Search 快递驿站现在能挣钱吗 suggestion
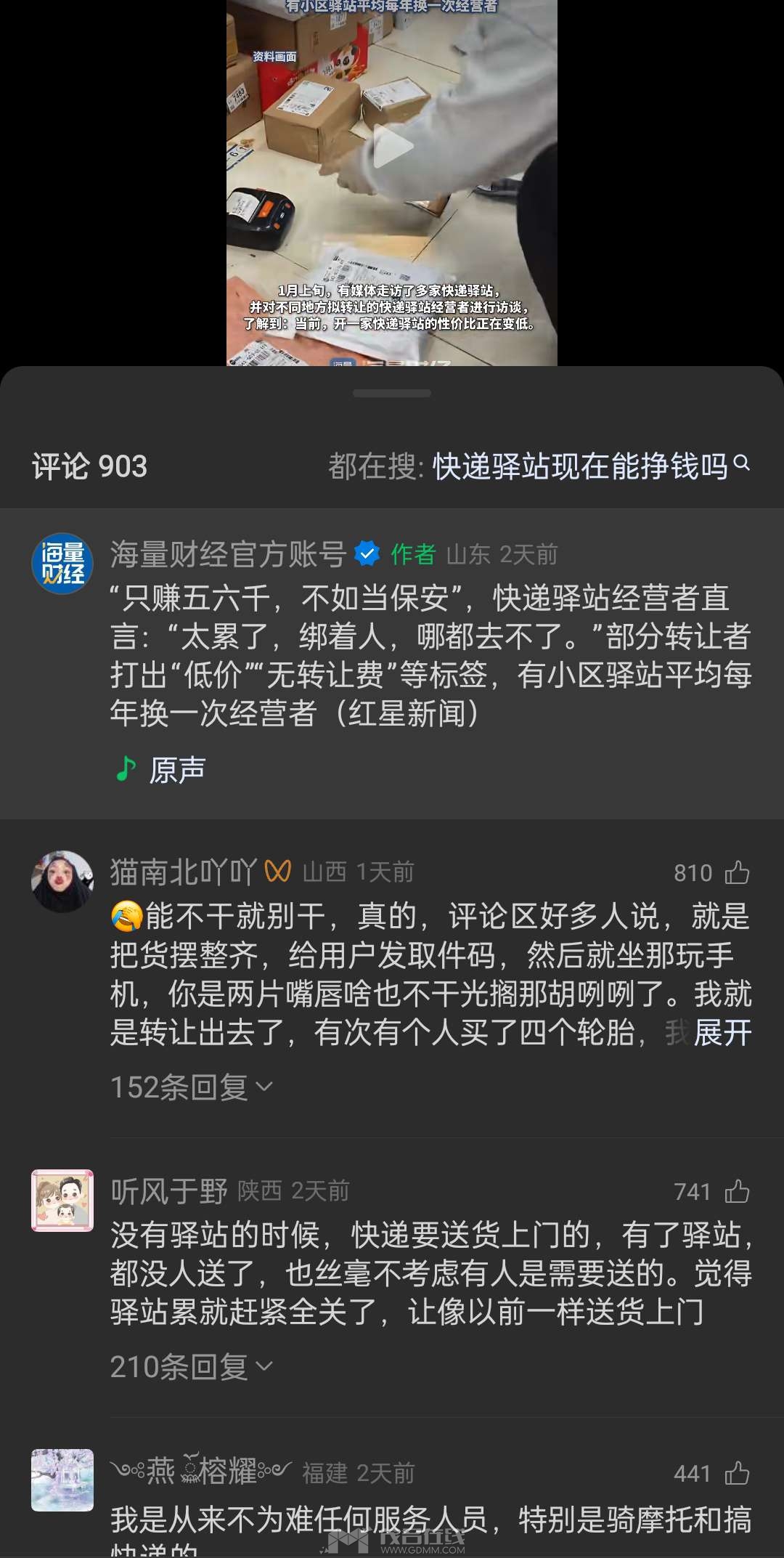 click(x=581, y=466)
